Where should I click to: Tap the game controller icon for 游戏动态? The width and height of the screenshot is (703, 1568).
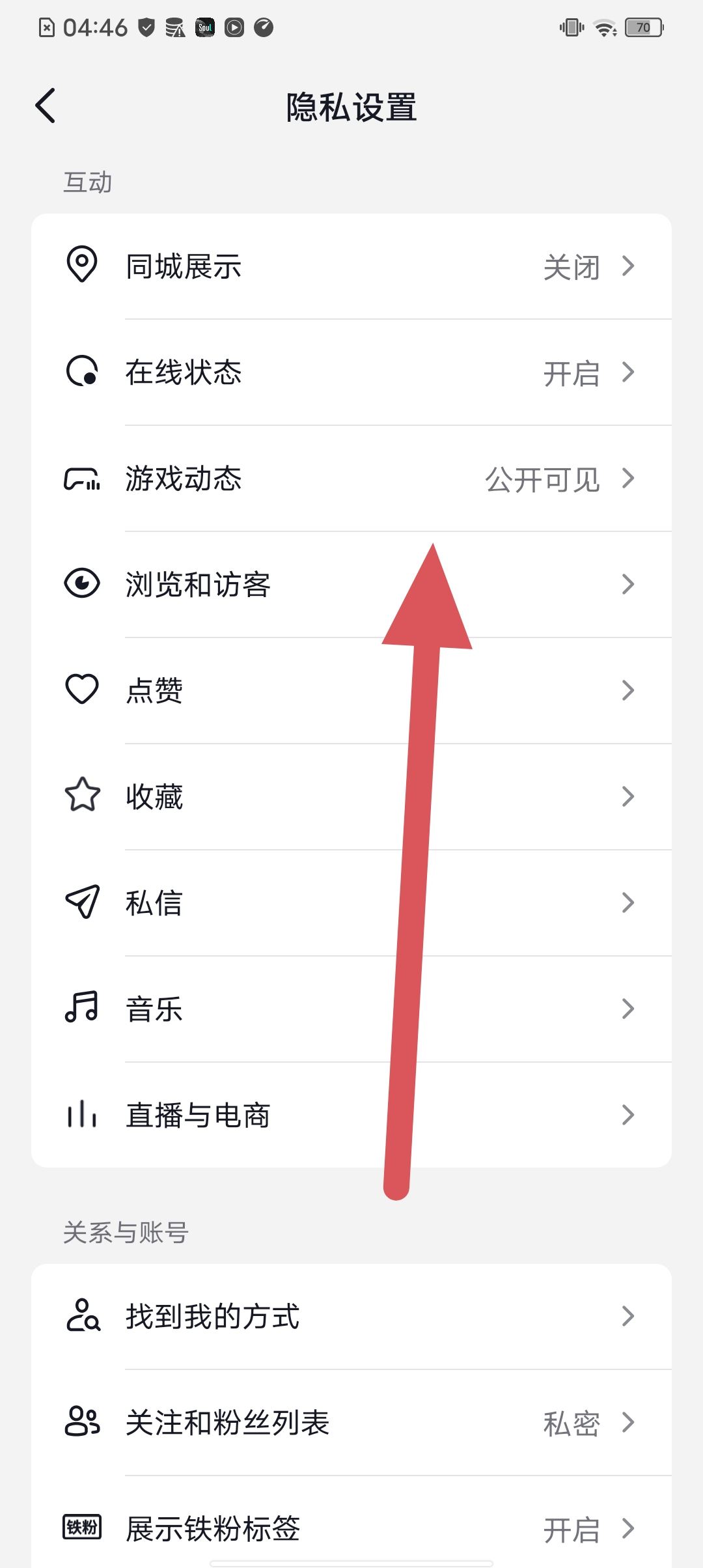coord(82,479)
